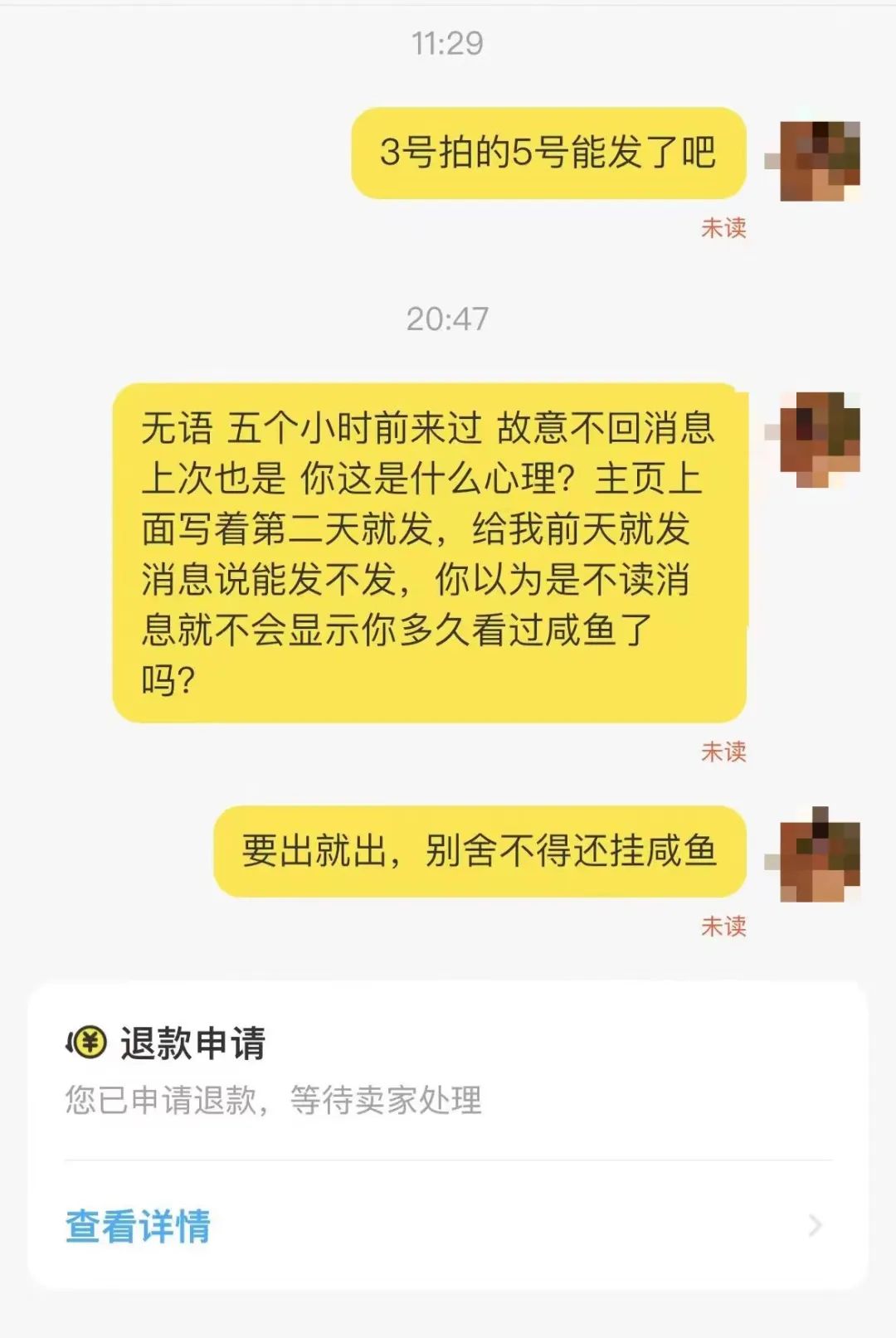Screen dimensions: 896x1338
Task: Select the "3号拍的5号能发了吧" message bubble
Action: tap(554, 158)
